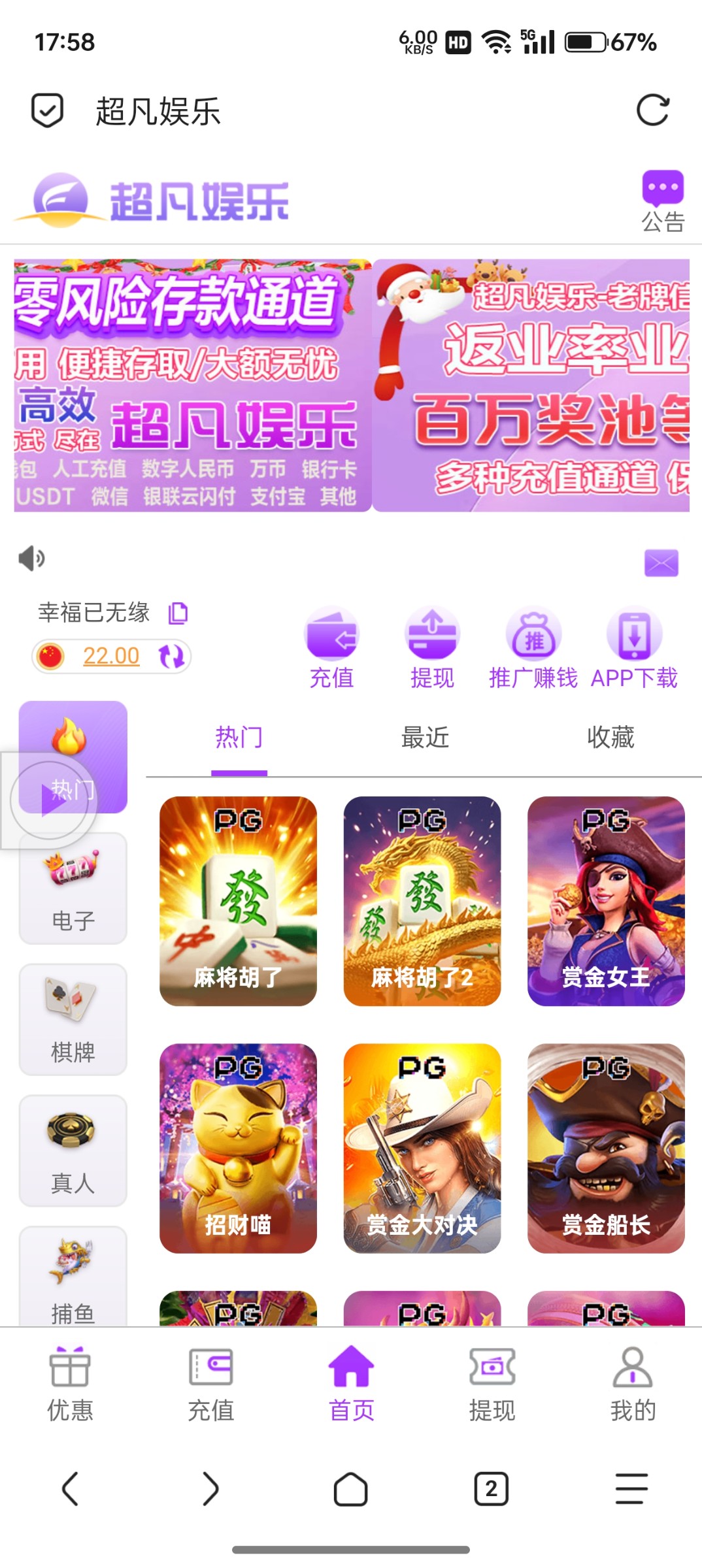Screen dimensions: 702x1568
Task: Open the 我的 profile tab
Action: pyautogui.click(x=632, y=1384)
